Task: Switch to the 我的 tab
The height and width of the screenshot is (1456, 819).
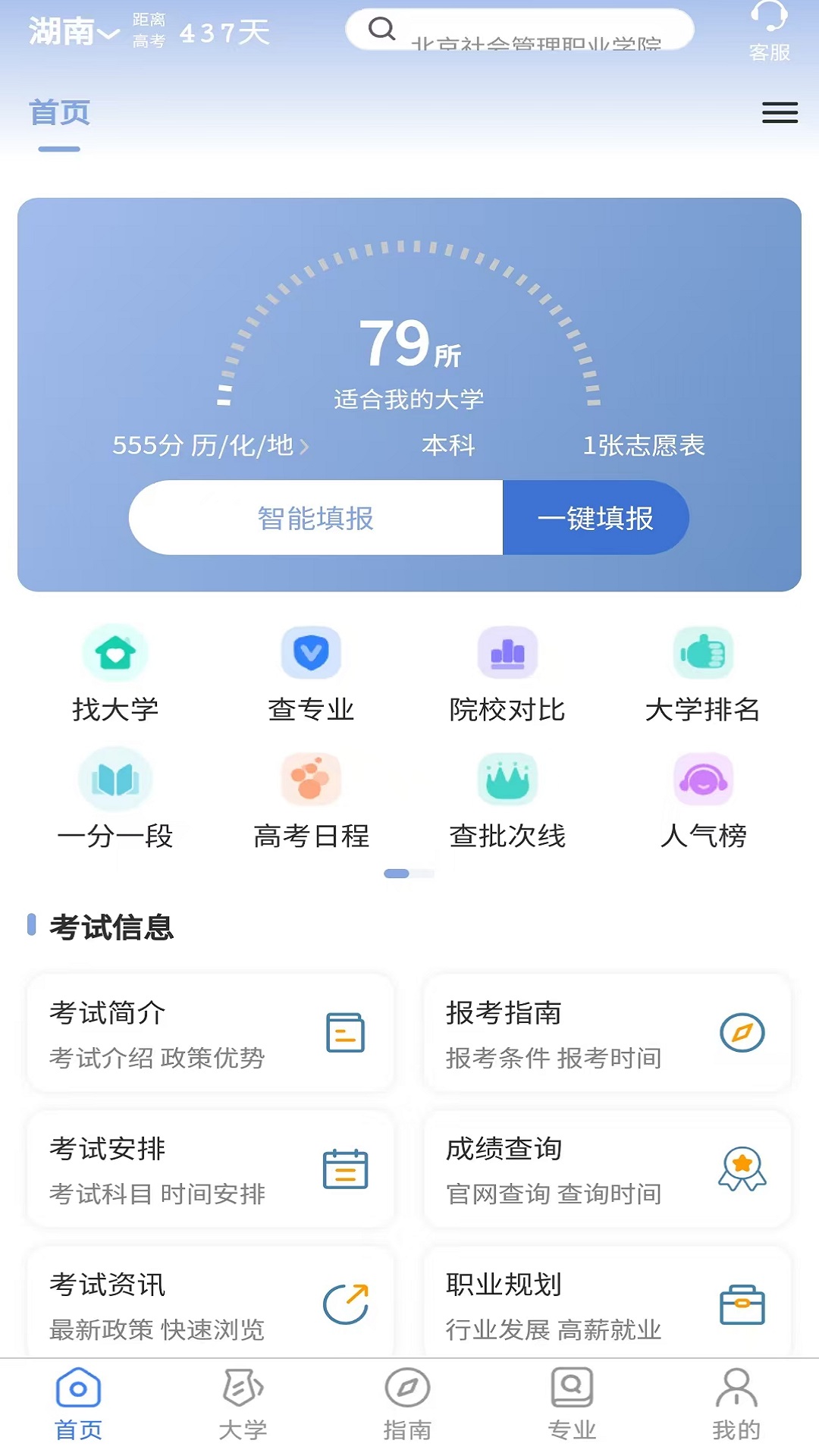Action: coord(736,1404)
